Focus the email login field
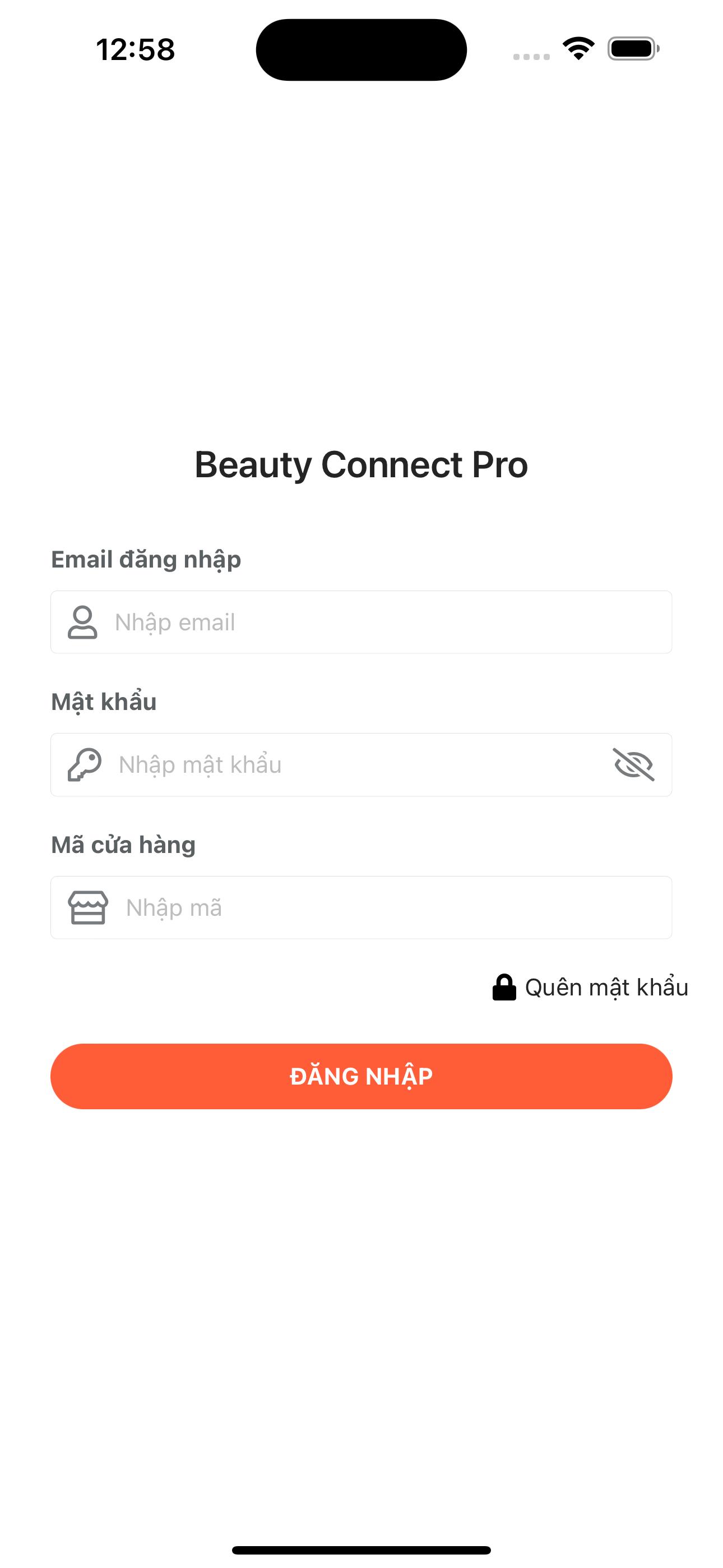This screenshot has width=723, height=1568. pyautogui.click(x=361, y=622)
